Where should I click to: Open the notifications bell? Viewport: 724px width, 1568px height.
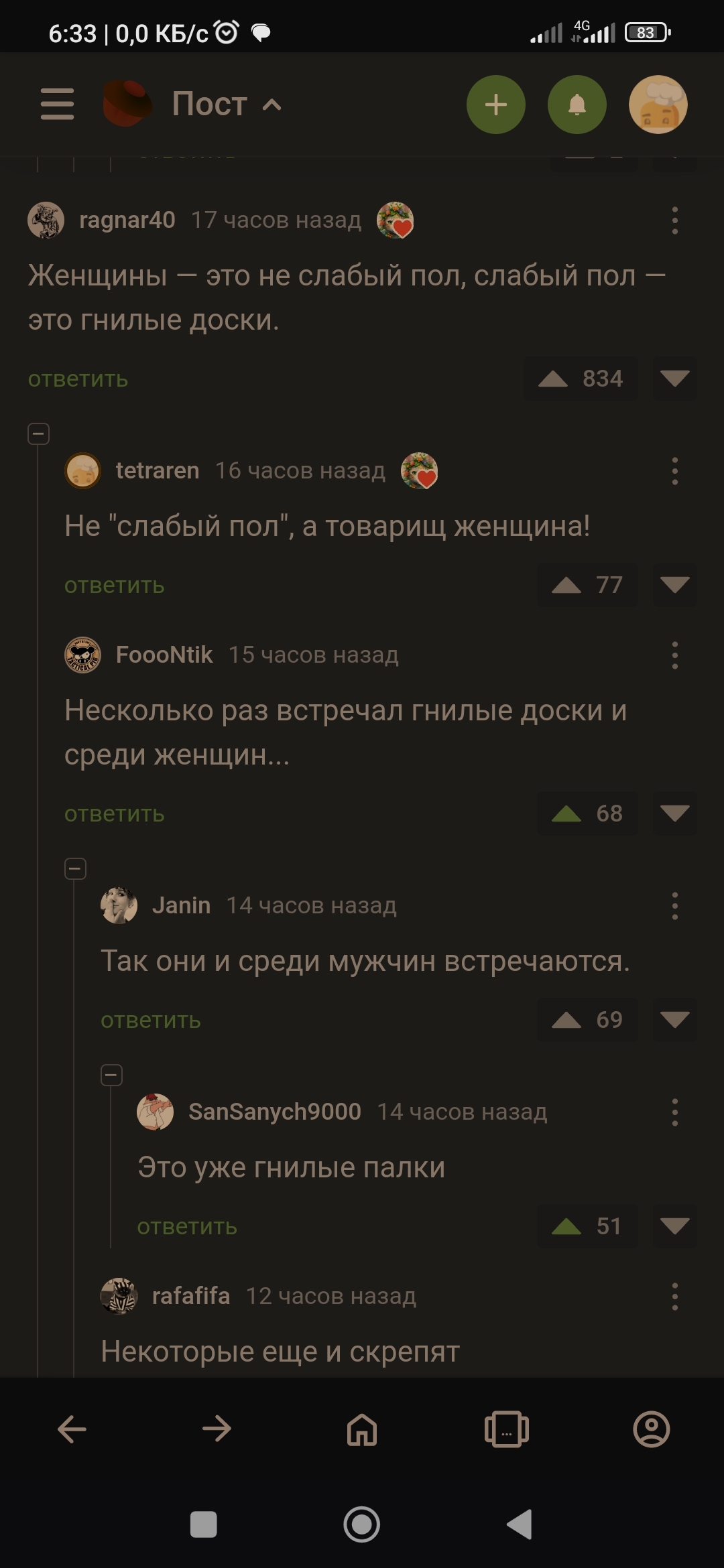point(577,105)
